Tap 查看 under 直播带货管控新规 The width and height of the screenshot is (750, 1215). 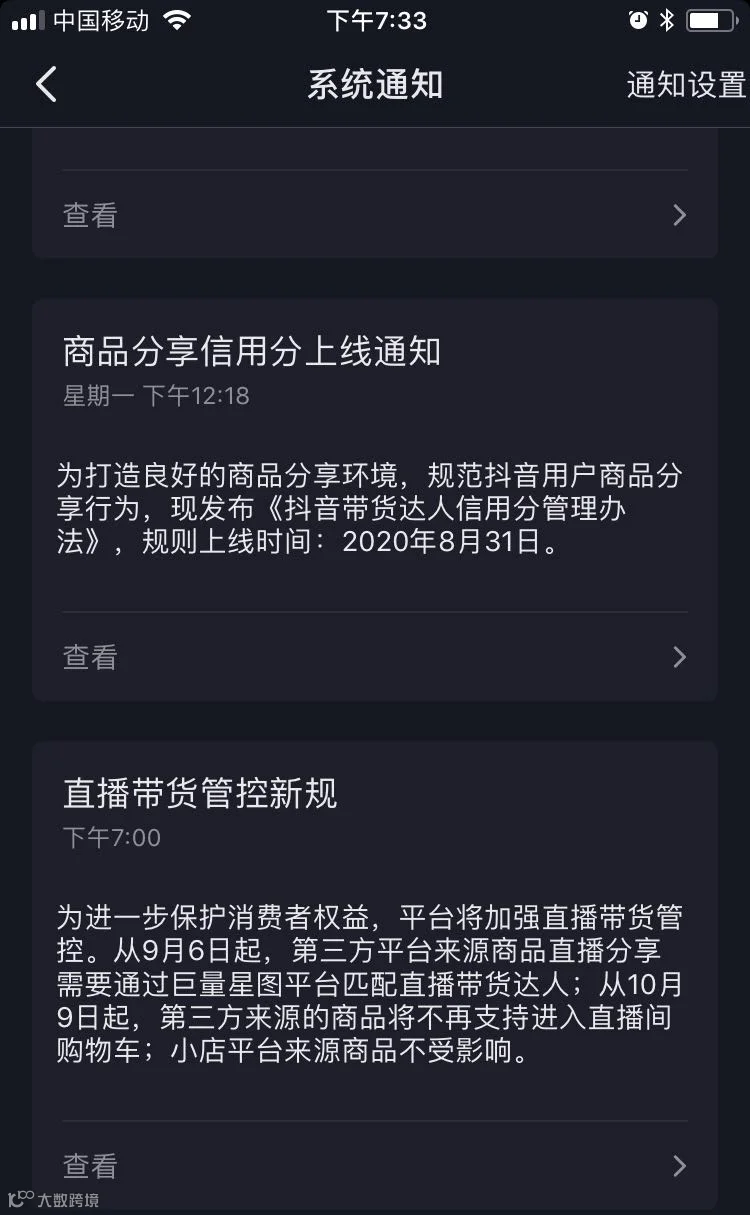pyautogui.click(x=375, y=1165)
